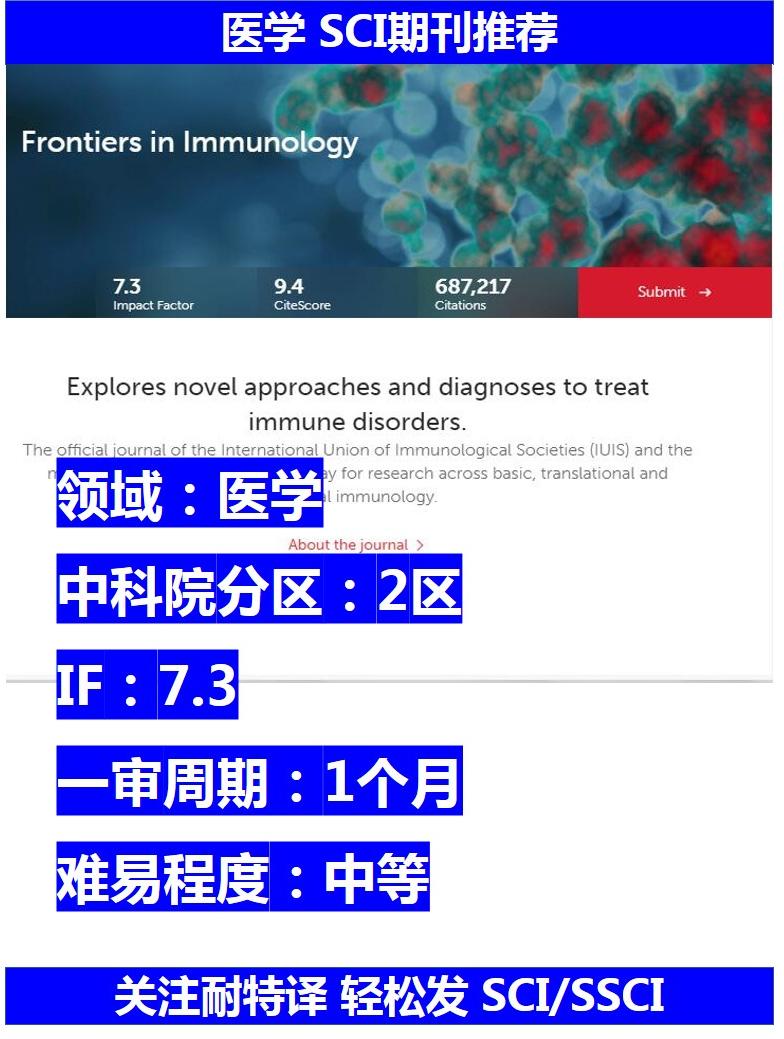Select the 关注耐特译 footer banner

(392, 996)
